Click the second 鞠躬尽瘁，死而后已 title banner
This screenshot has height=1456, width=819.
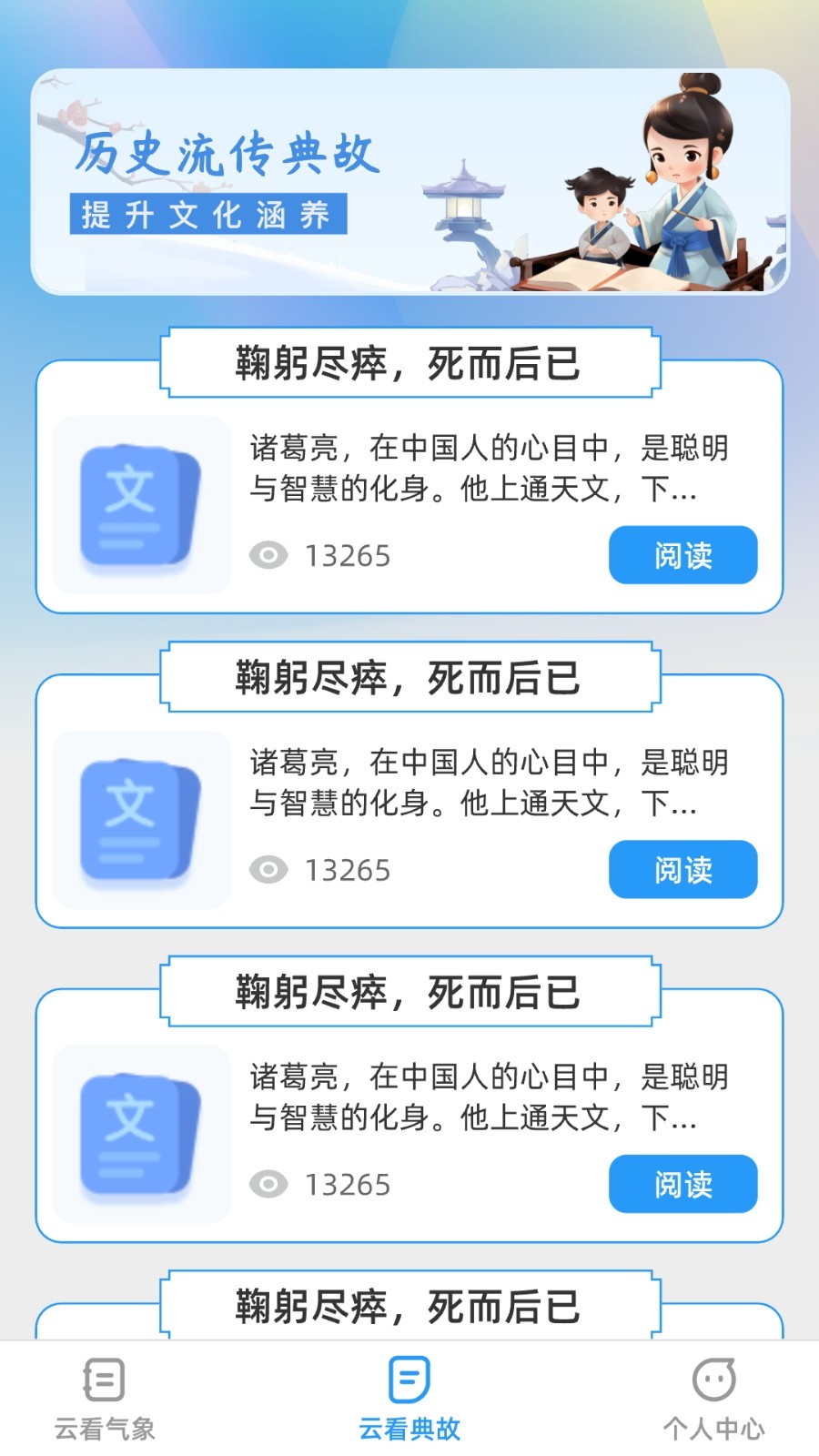coord(409,677)
